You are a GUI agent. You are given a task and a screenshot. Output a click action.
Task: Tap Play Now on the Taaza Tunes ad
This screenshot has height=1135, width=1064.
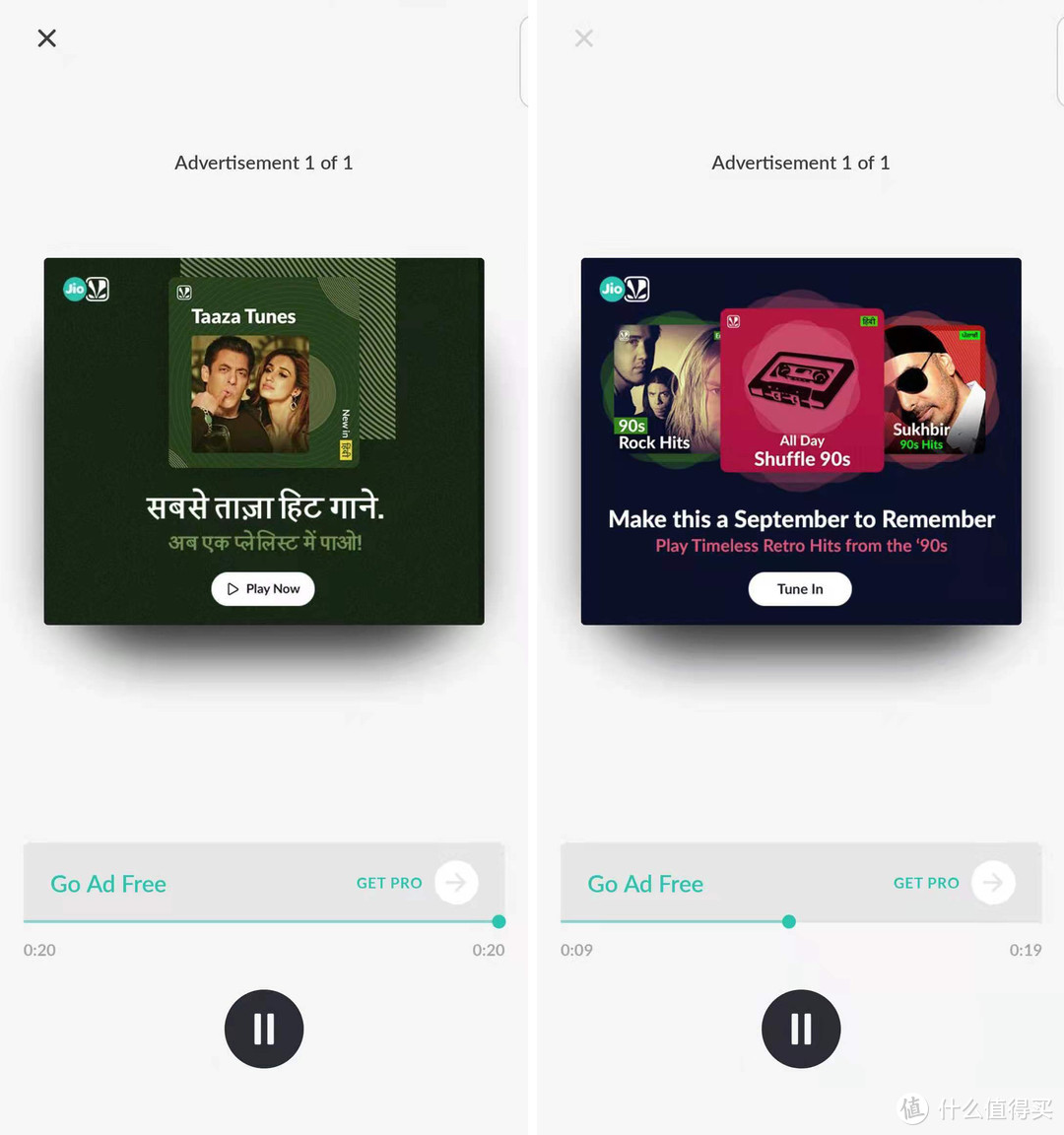click(263, 588)
